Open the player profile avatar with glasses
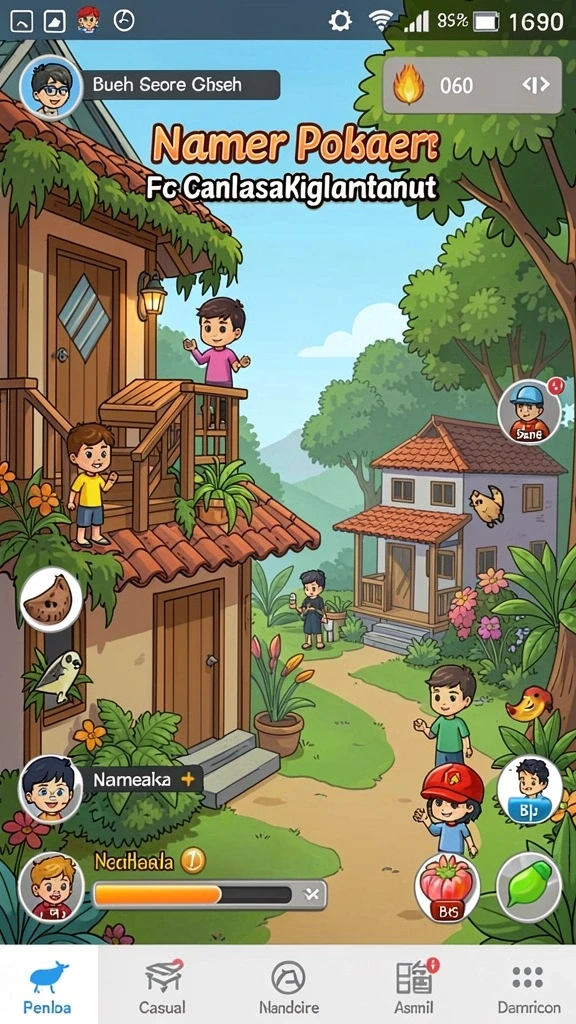Screen dimensions: 576x1024 [x=51, y=88]
